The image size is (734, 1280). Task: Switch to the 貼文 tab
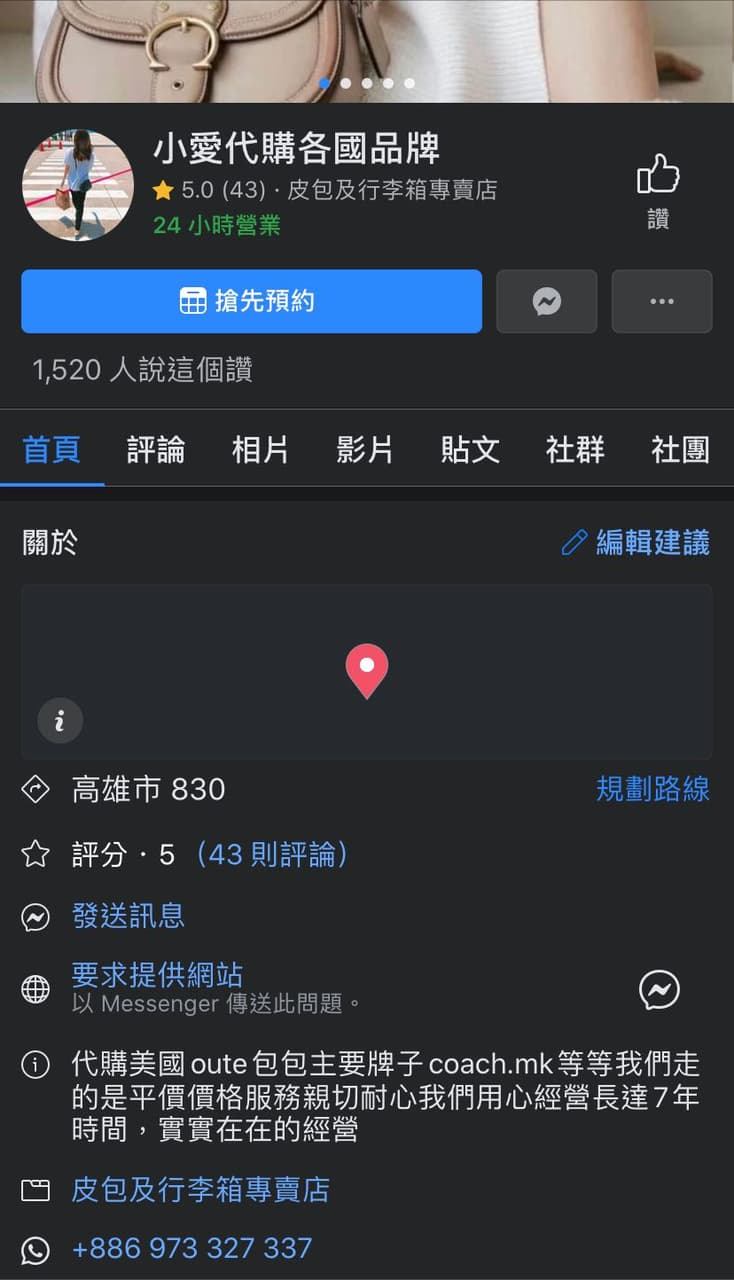[469, 450]
